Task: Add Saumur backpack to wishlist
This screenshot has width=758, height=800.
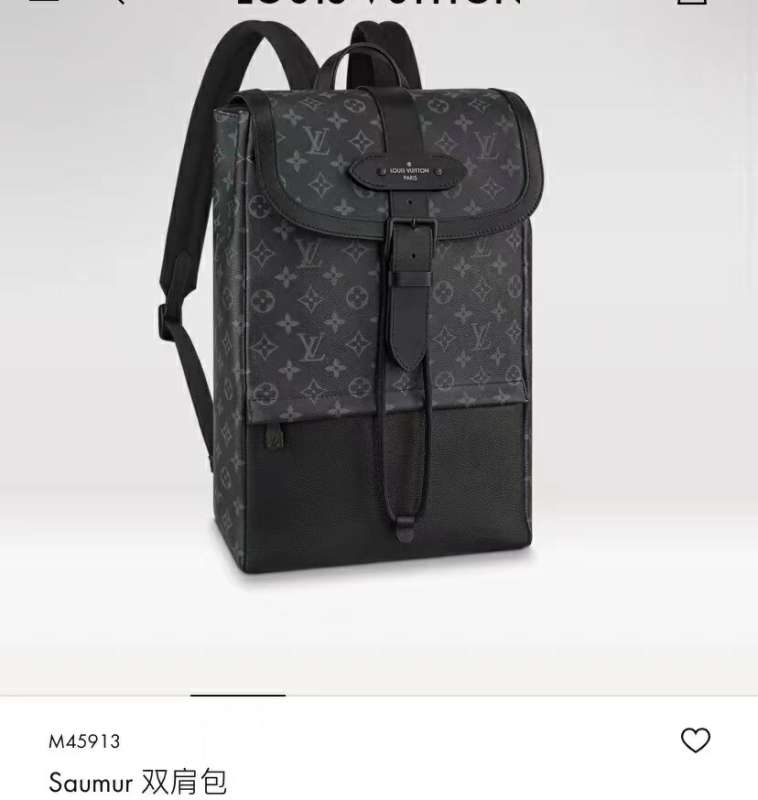Action: click(695, 740)
